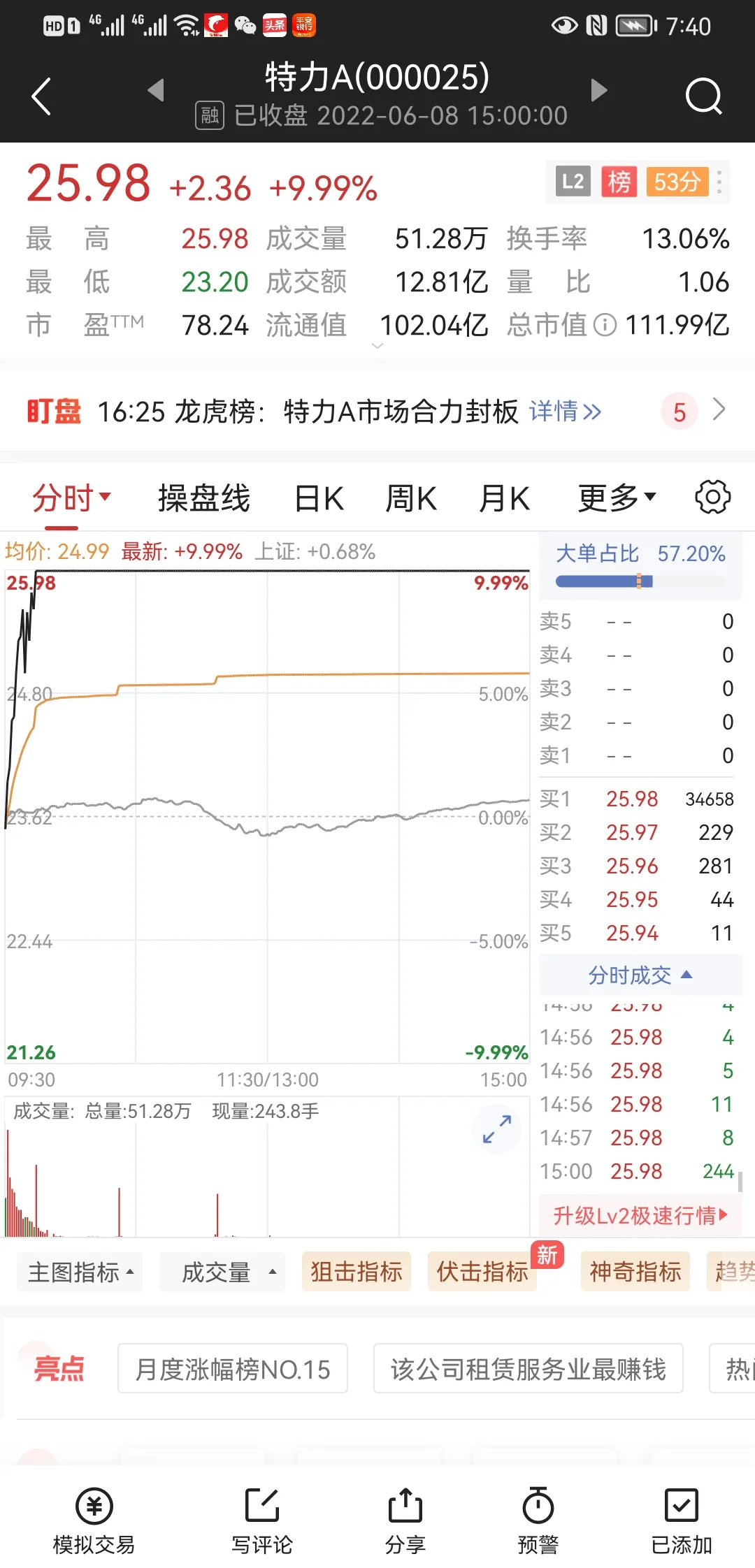Open stock search magnifier
The height and width of the screenshot is (1568, 755).
click(x=703, y=95)
